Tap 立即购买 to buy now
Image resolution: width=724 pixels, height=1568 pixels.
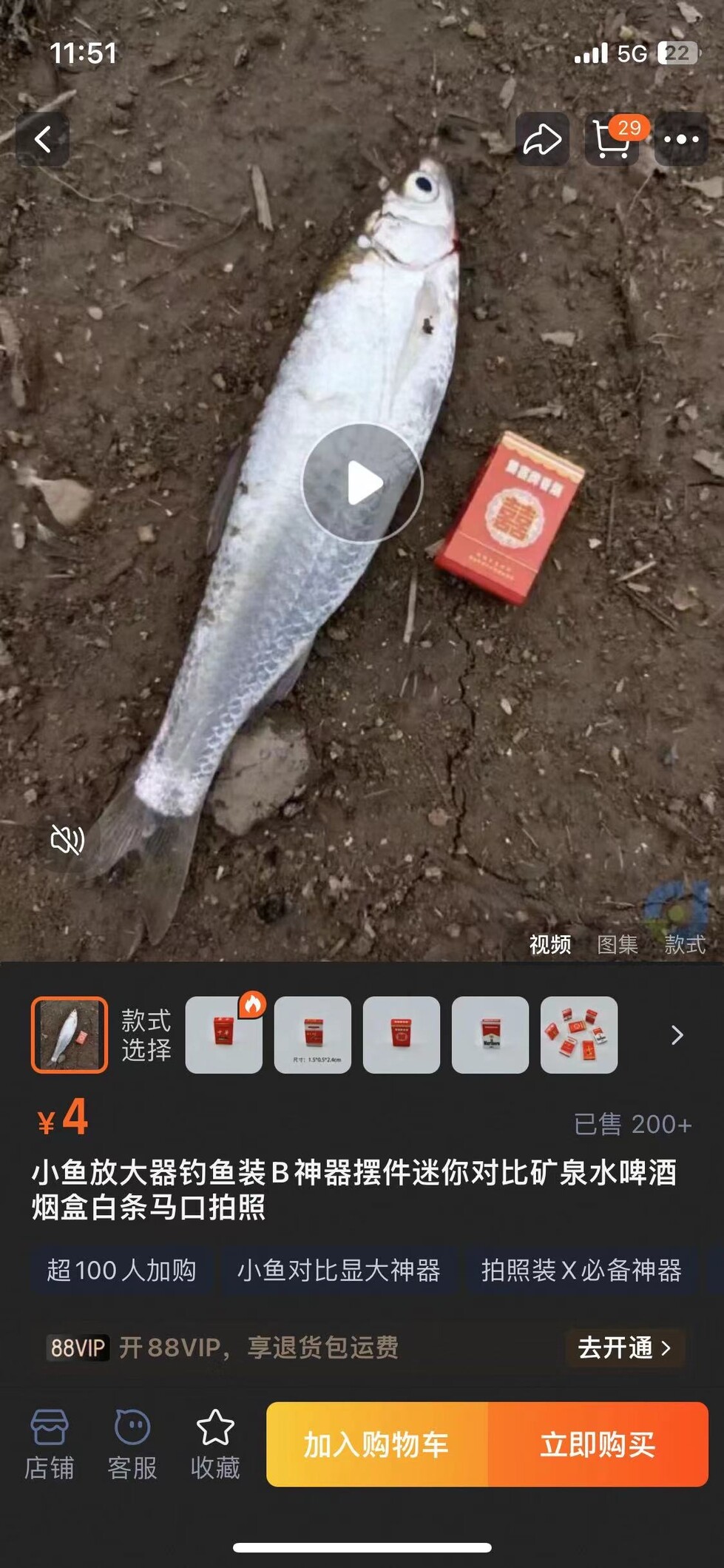click(x=598, y=1444)
